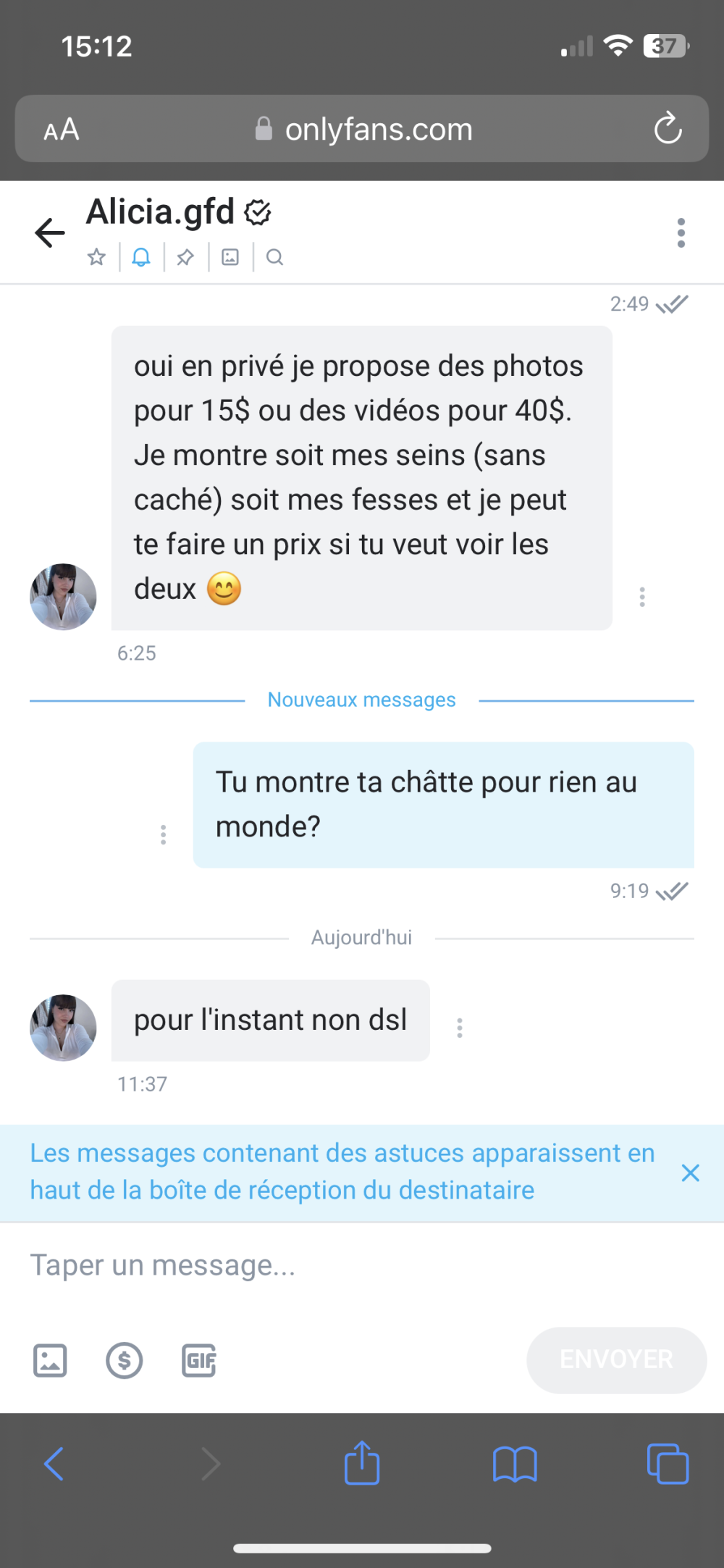This screenshot has width=724, height=1568.
Task: Open options for the 'Tu montre' message
Action: point(163,834)
